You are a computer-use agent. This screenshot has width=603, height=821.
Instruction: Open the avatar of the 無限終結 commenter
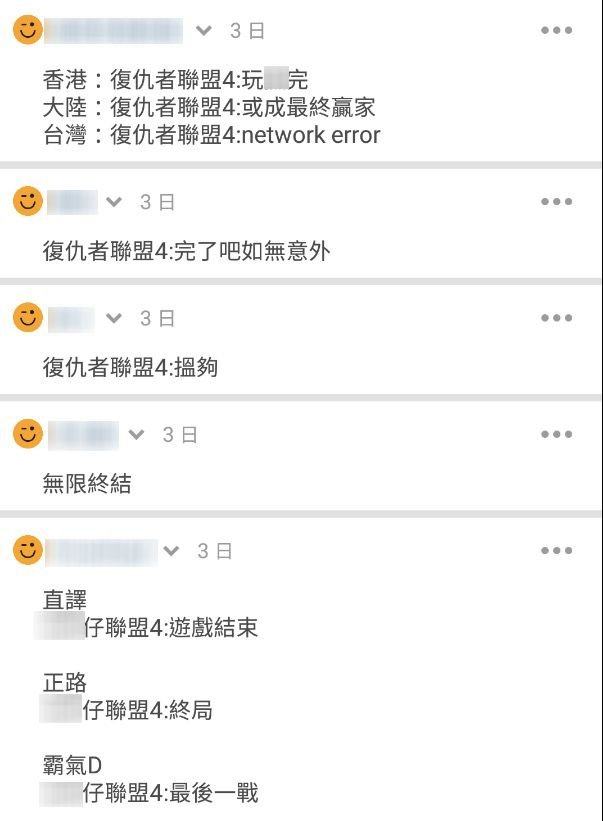[x=28, y=434]
